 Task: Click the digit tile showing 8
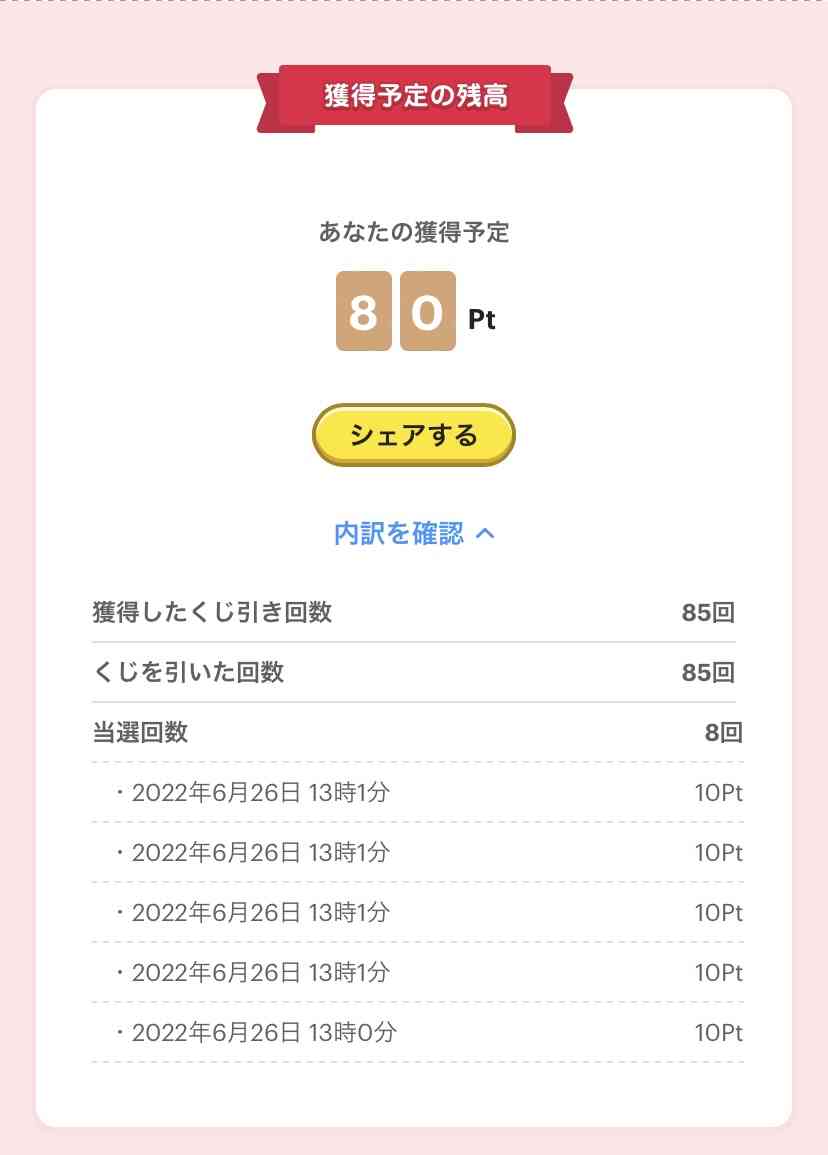pyautogui.click(x=363, y=313)
